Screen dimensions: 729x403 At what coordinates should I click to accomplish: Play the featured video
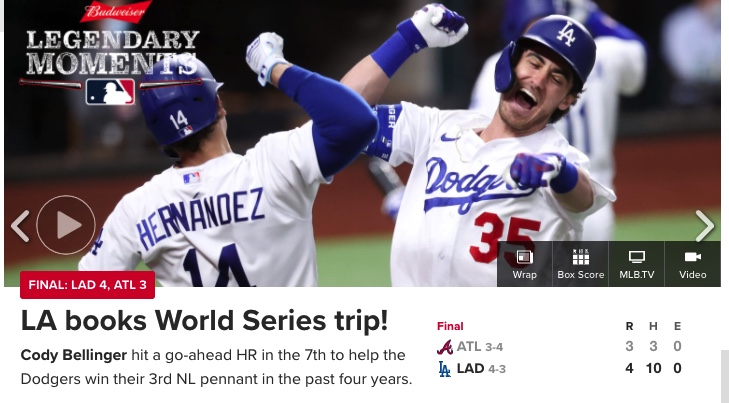tap(66, 225)
